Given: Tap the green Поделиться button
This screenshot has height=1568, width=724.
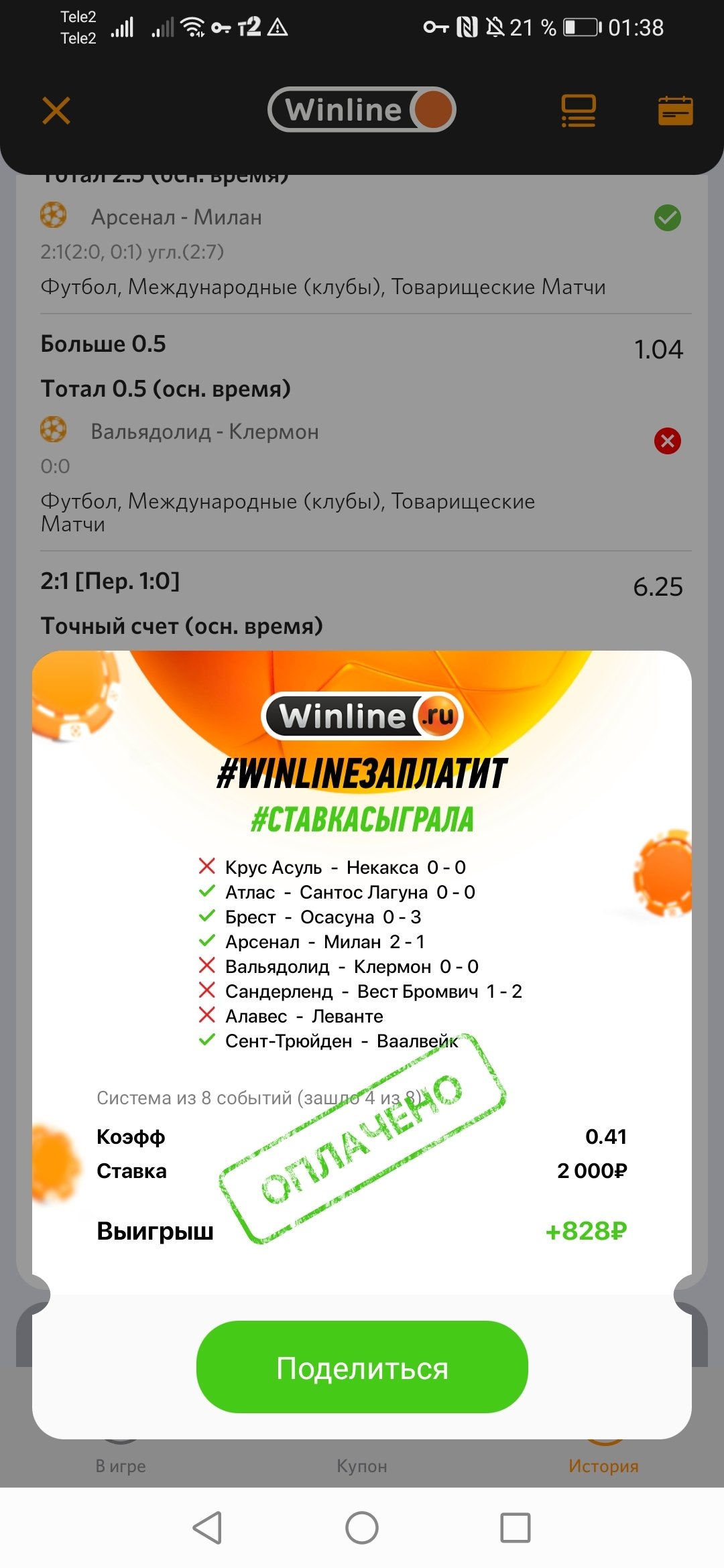Looking at the screenshot, I should (362, 1367).
